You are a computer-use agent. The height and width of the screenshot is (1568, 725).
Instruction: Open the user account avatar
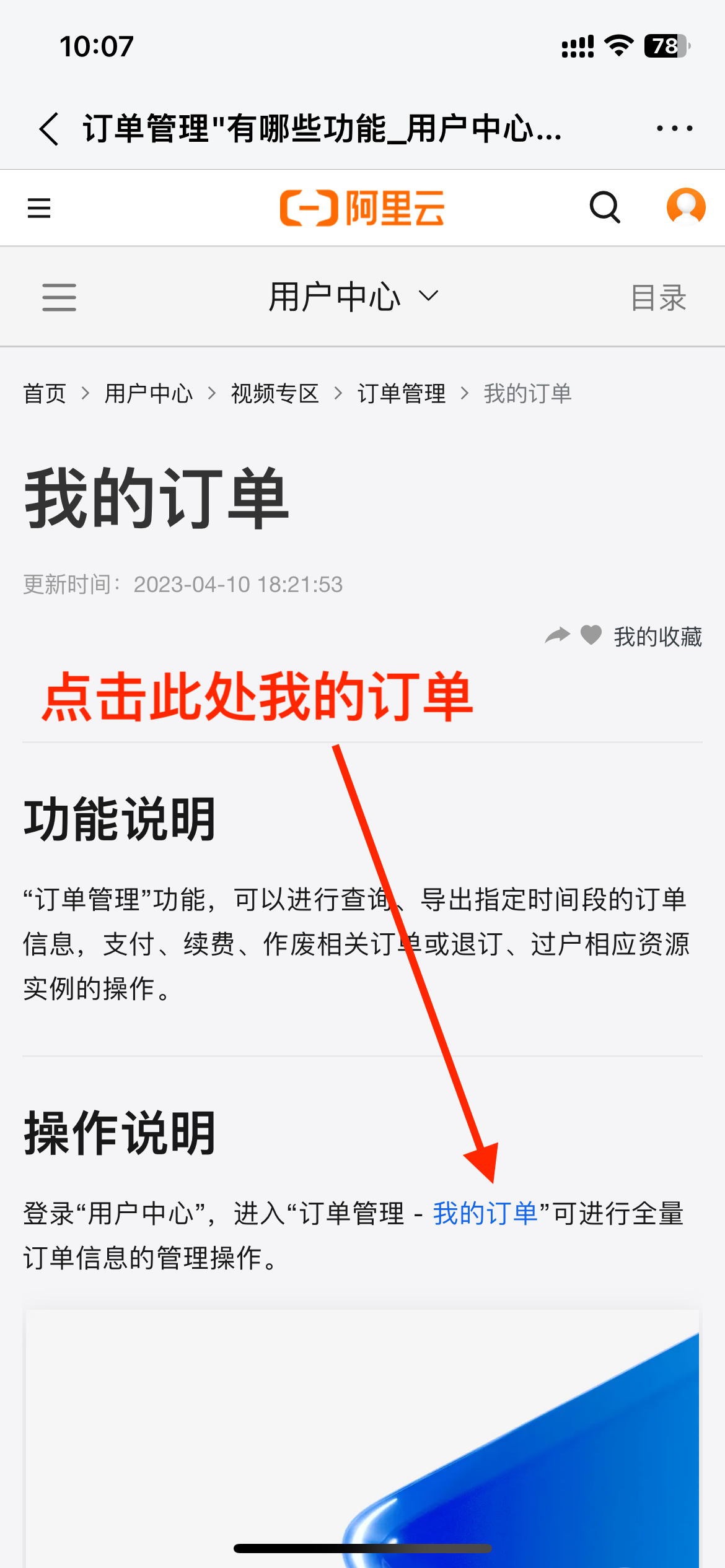[686, 207]
